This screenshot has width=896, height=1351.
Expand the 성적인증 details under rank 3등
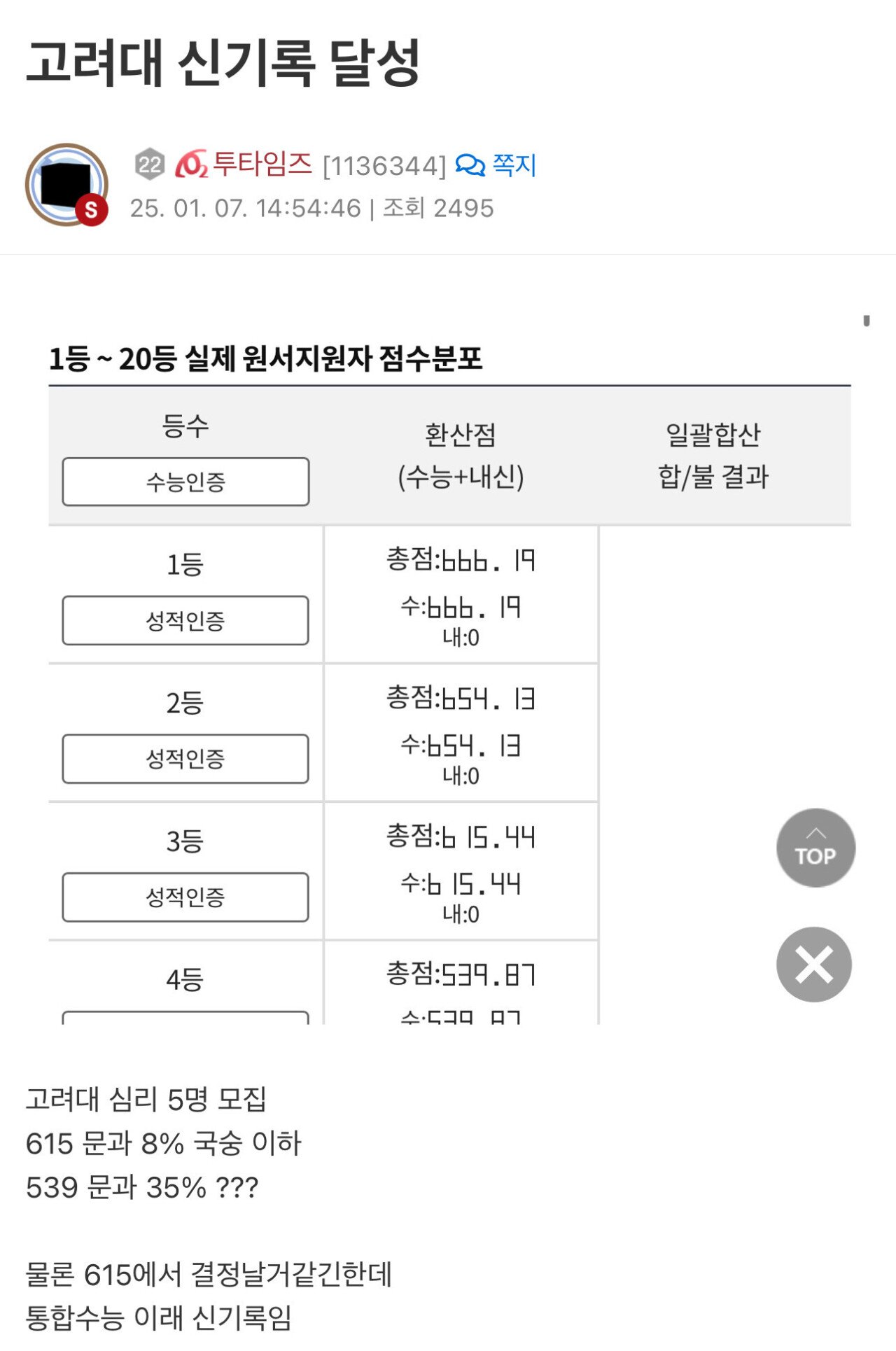[x=186, y=898]
